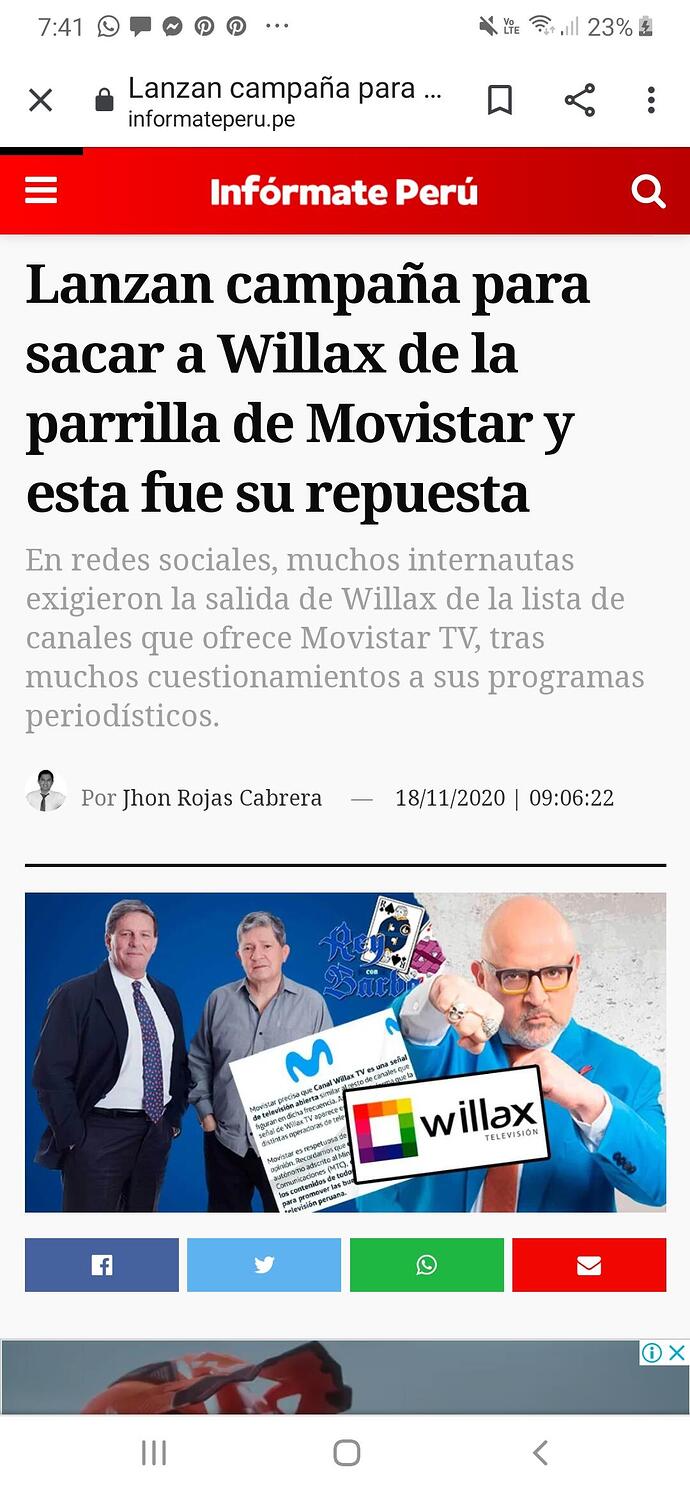Share the page from the browser toolbar
Image resolution: width=690 pixels, height=1494 pixels.
coord(580,100)
